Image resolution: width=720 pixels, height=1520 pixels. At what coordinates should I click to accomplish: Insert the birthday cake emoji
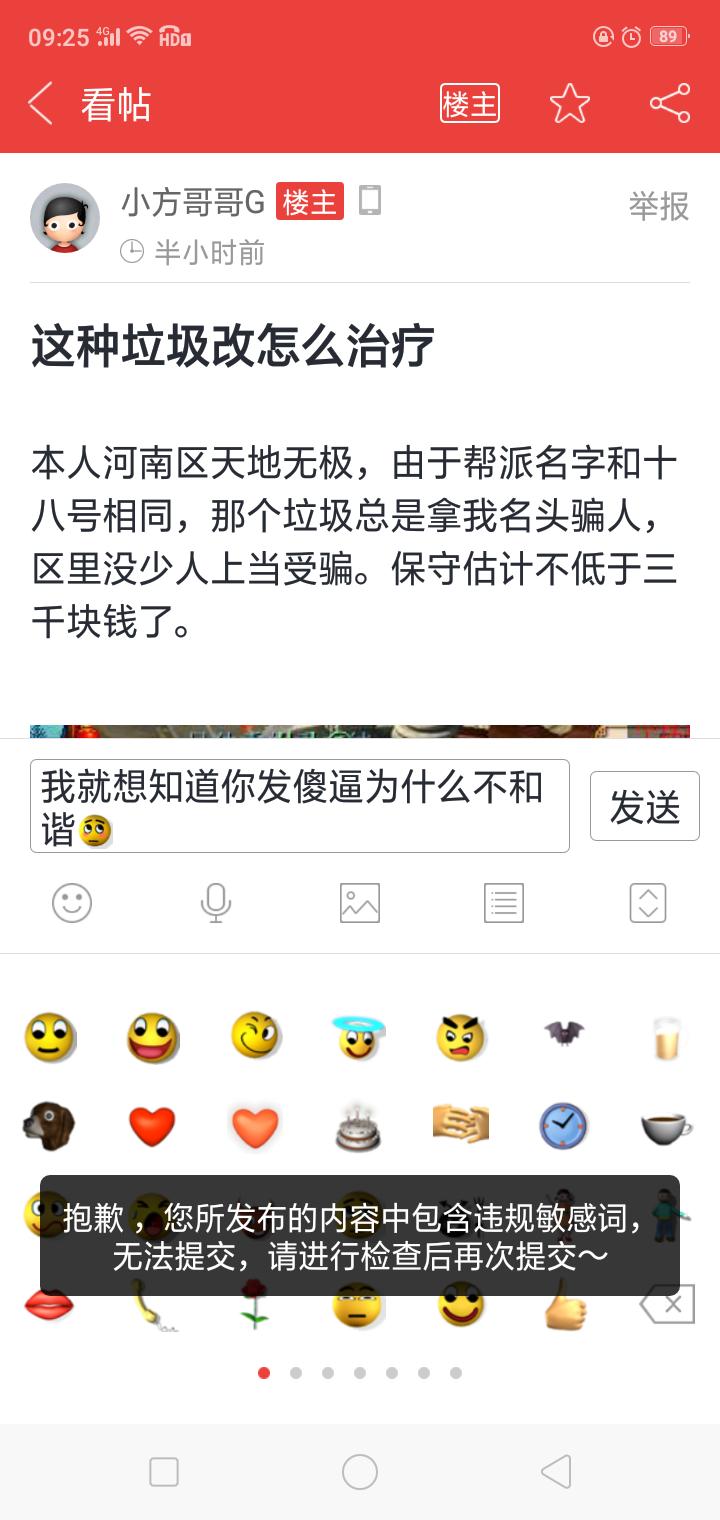click(x=358, y=1127)
